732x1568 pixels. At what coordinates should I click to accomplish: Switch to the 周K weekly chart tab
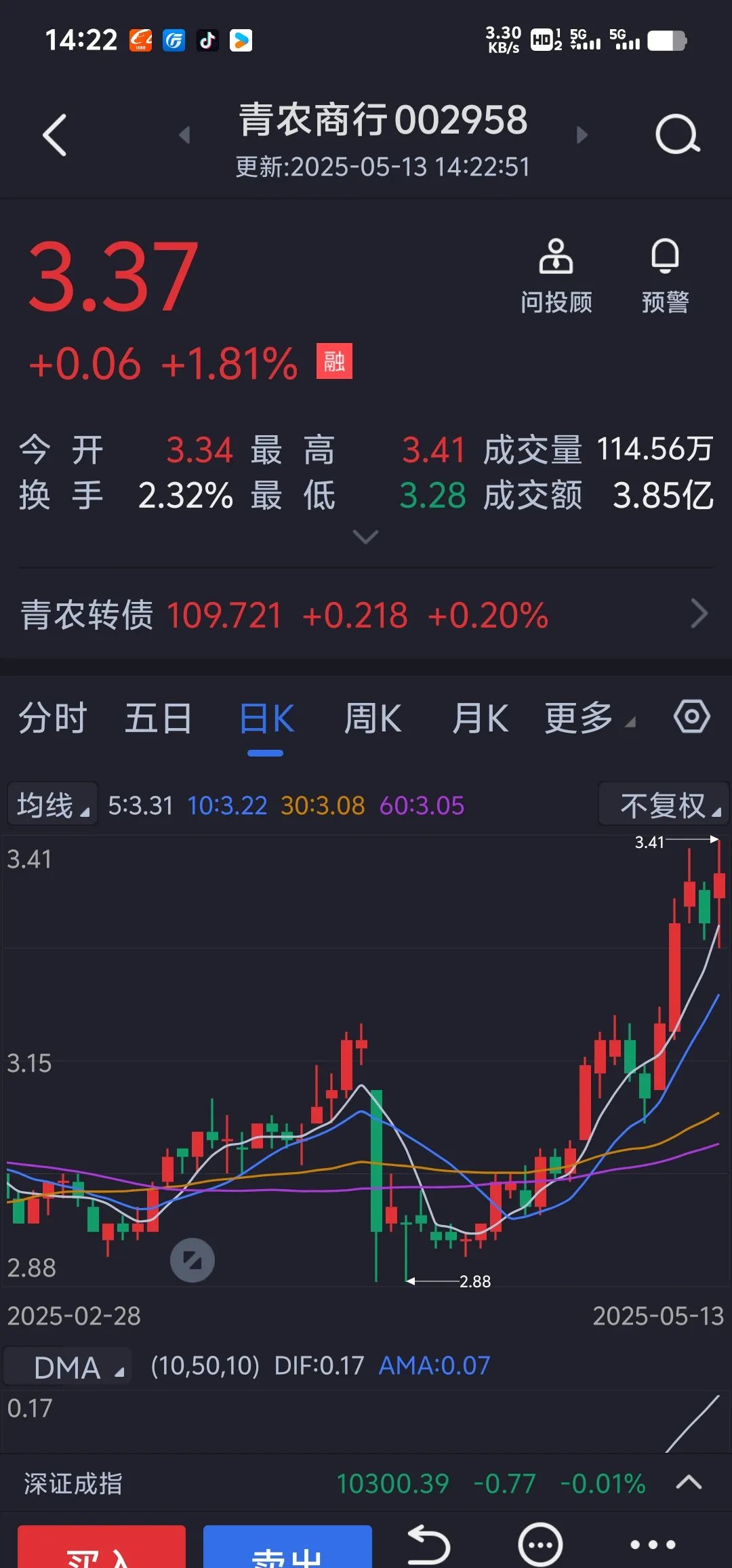(x=373, y=719)
